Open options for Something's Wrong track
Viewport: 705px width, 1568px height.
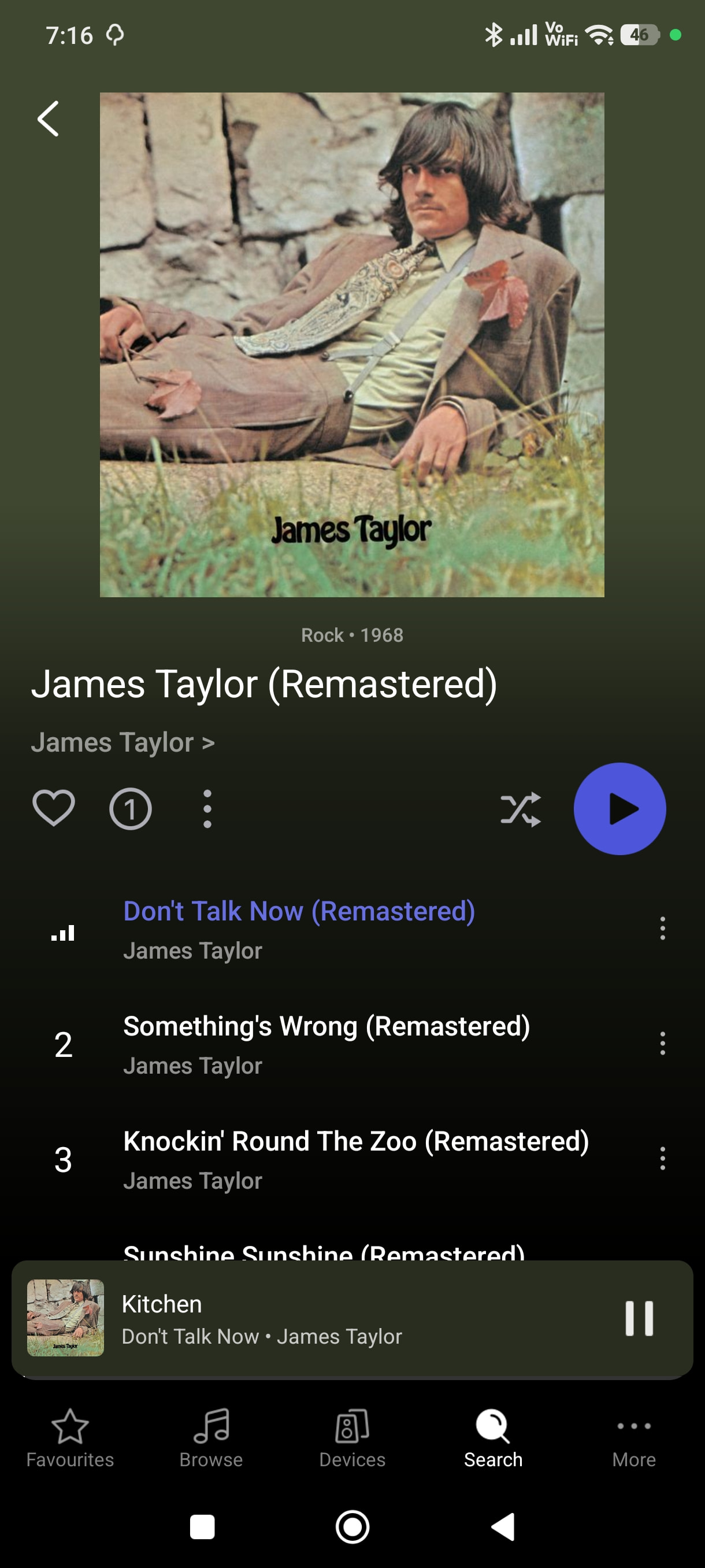click(662, 1043)
